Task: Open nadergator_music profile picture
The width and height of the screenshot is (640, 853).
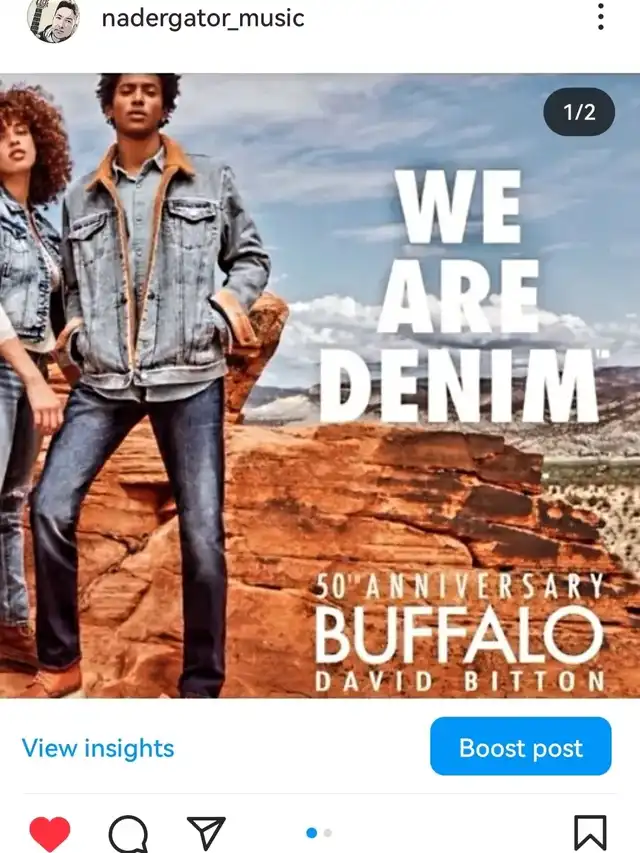Action: coord(53,19)
